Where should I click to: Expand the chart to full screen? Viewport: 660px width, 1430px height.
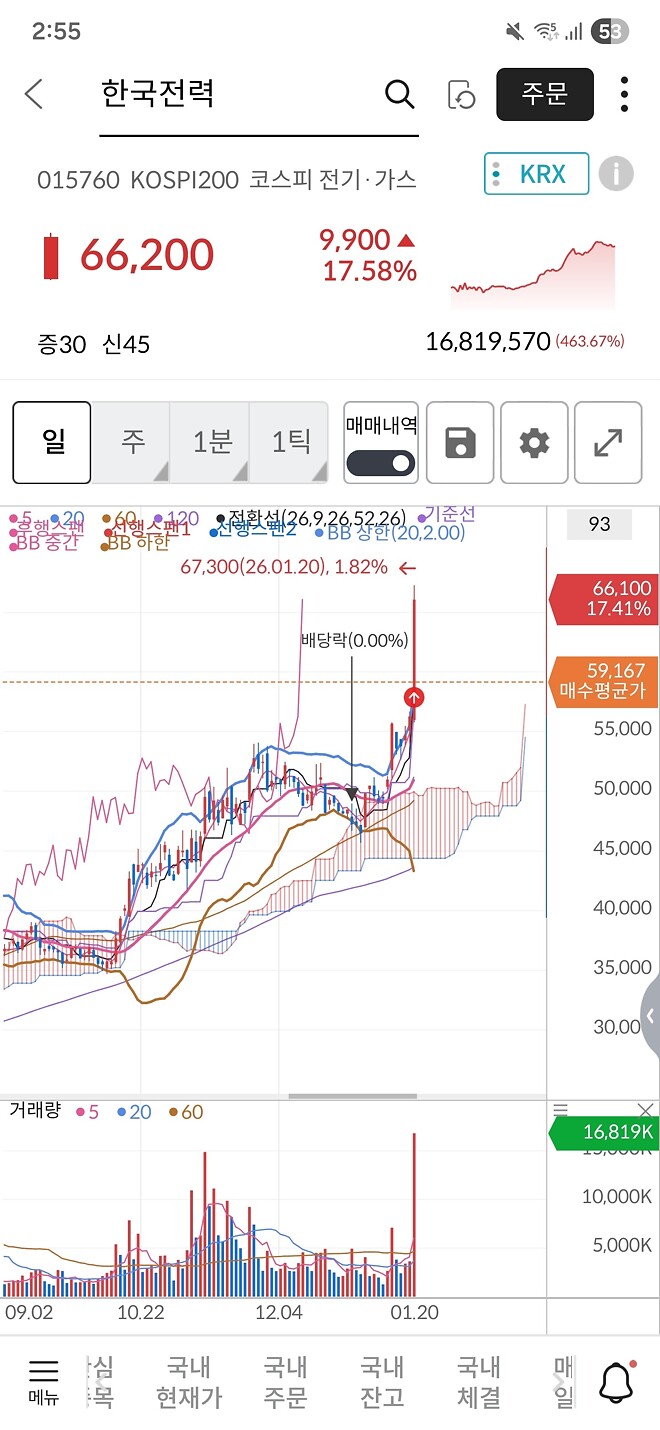(608, 442)
